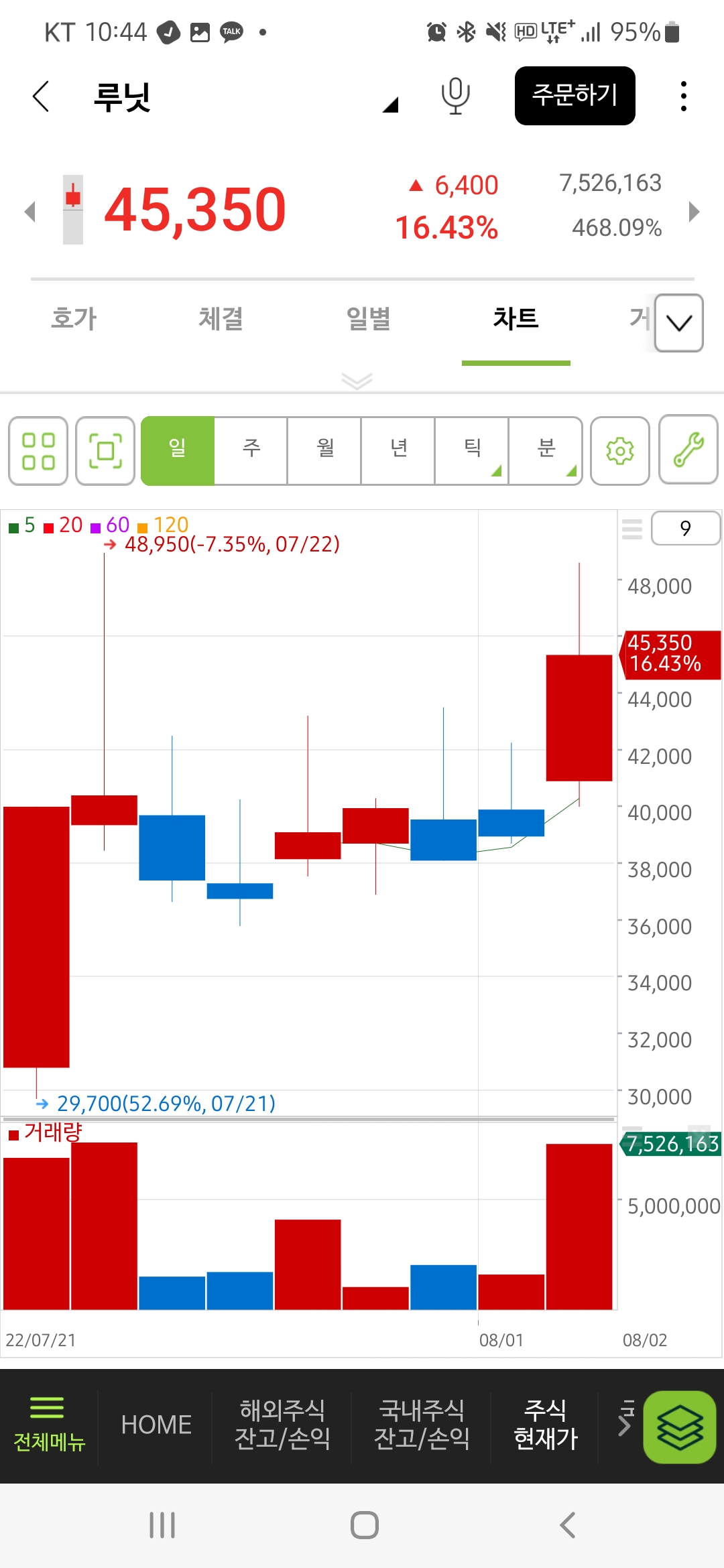Viewport: 724px width, 1568px height.
Task: Tap the 주문하기 order button
Action: pos(575,96)
